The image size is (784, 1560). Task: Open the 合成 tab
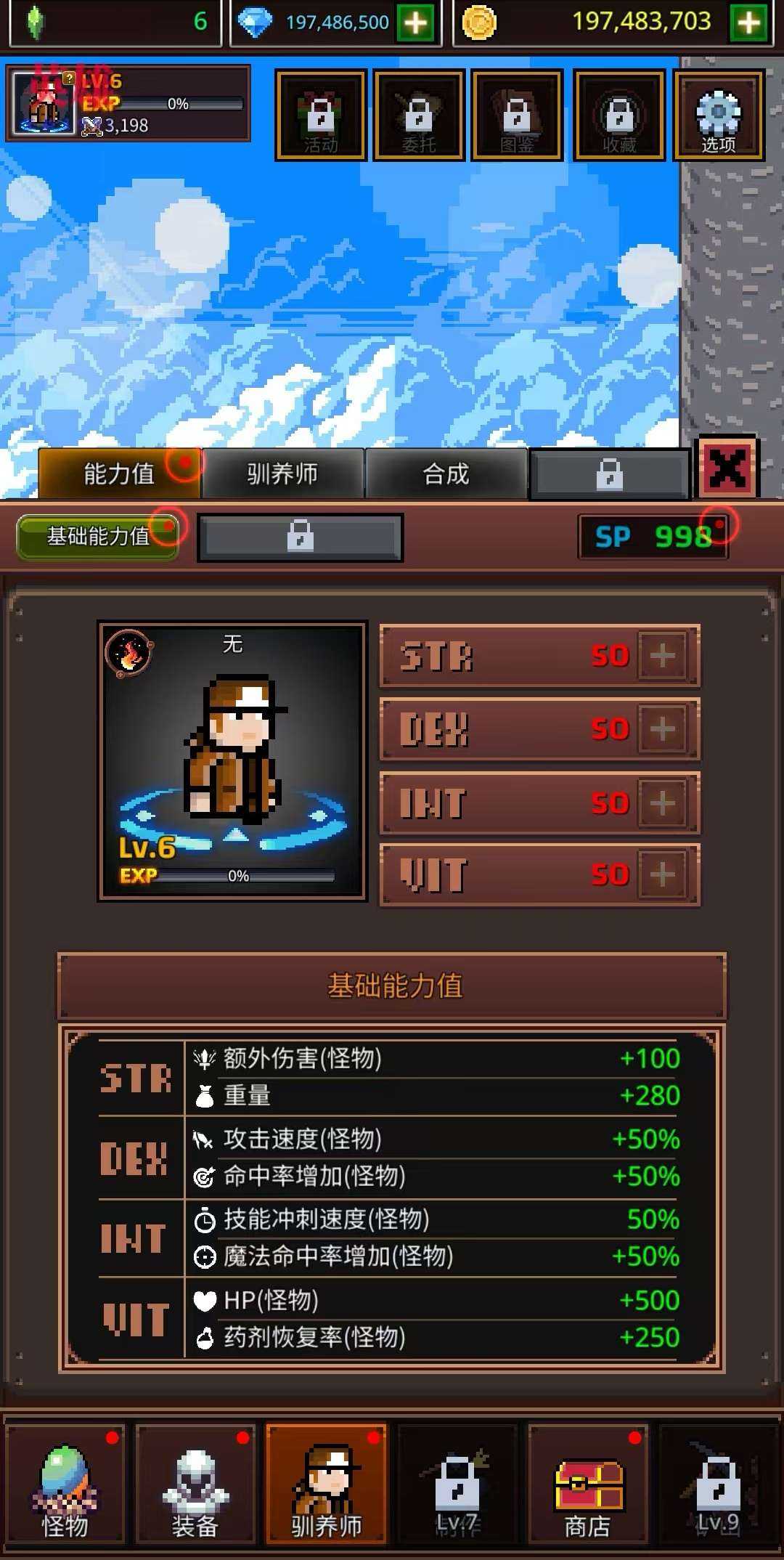446,474
